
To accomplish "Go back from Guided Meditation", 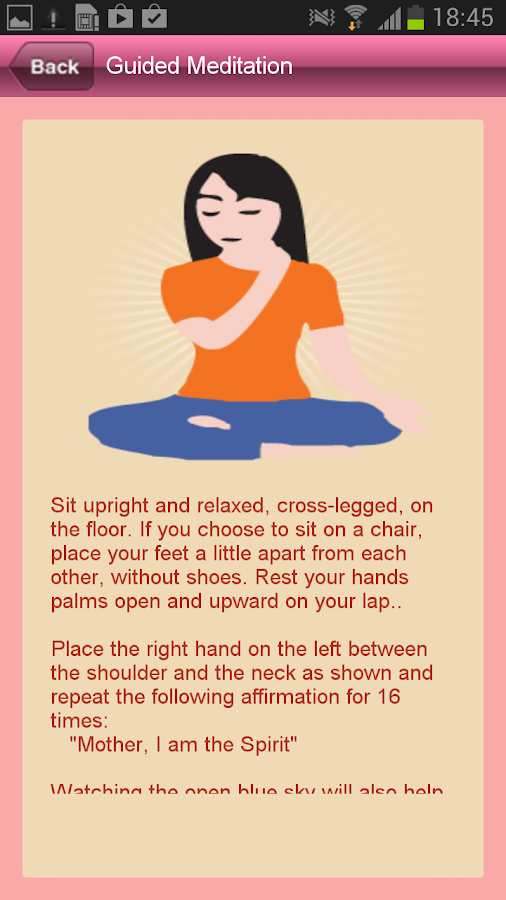I will [52, 67].
